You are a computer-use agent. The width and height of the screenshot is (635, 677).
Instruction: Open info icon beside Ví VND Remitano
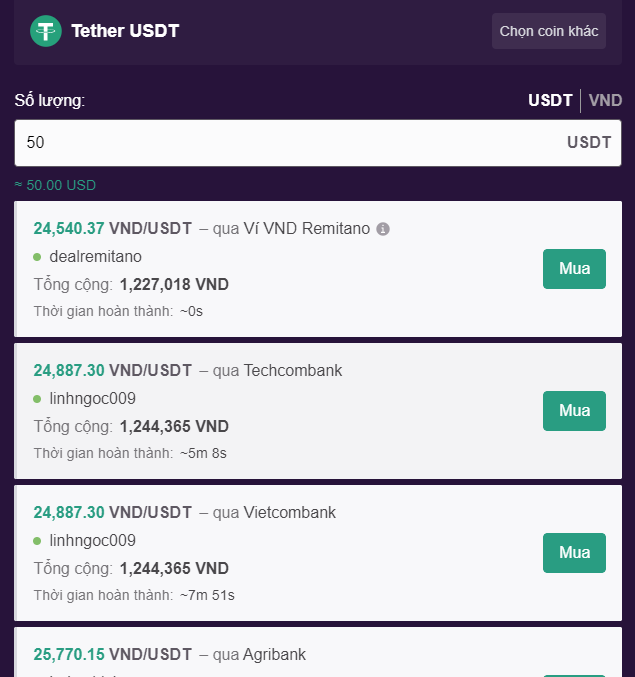pyautogui.click(x=383, y=229)
